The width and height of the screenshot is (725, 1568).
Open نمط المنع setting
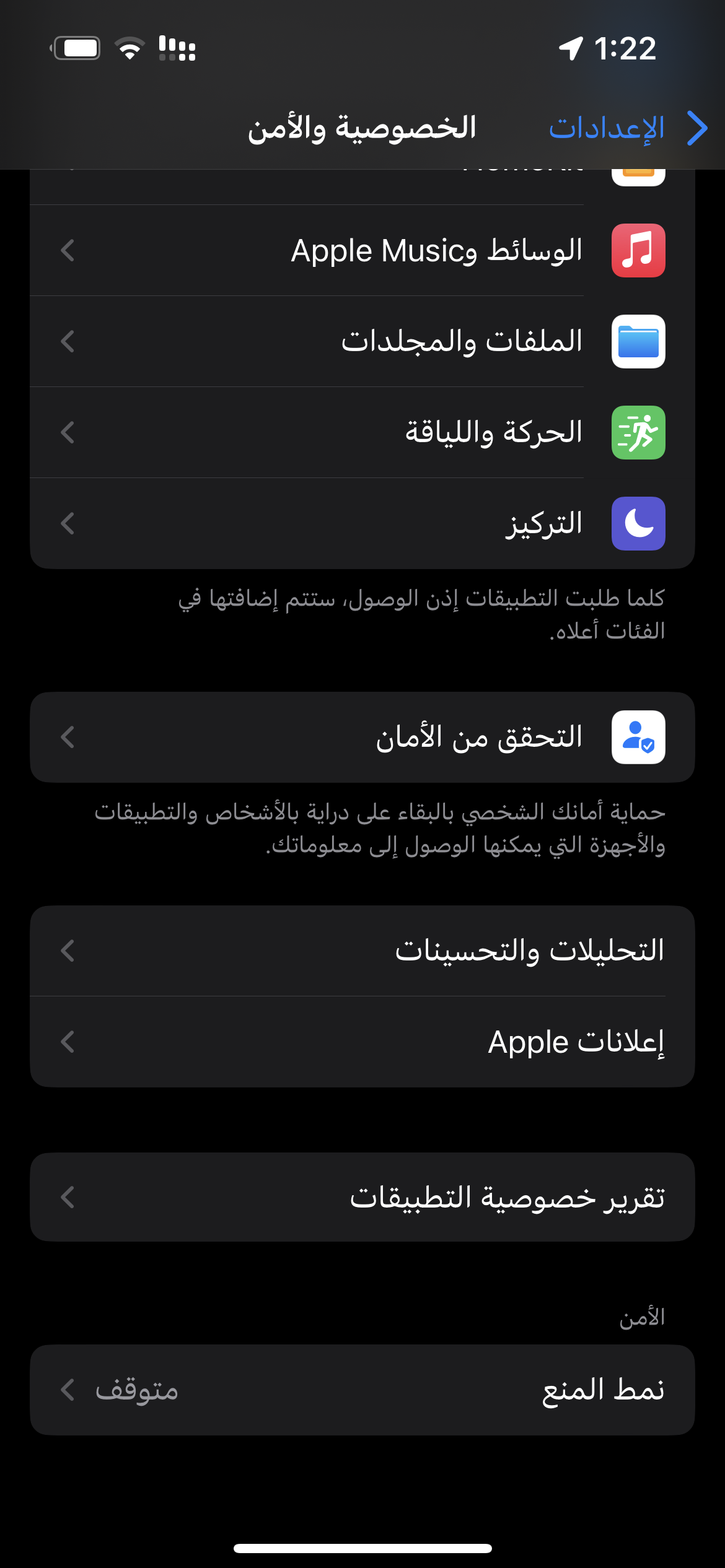(362, 1390)
